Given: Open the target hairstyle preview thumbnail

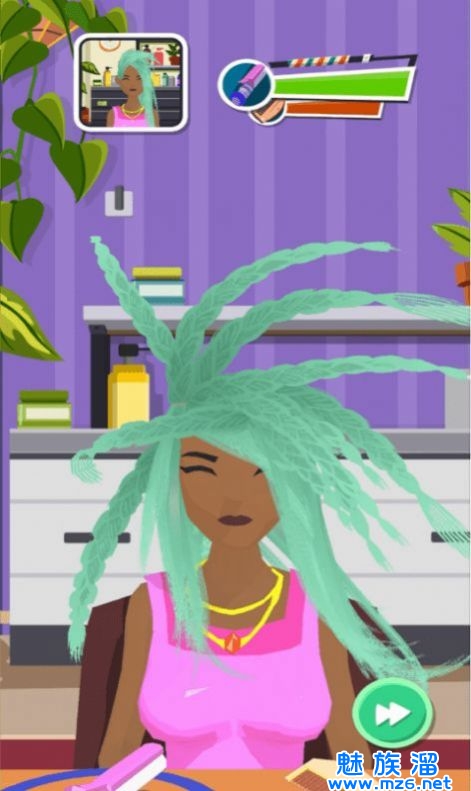Looking at the screenshot, I should pyautogui.click(x=131, y=83).
